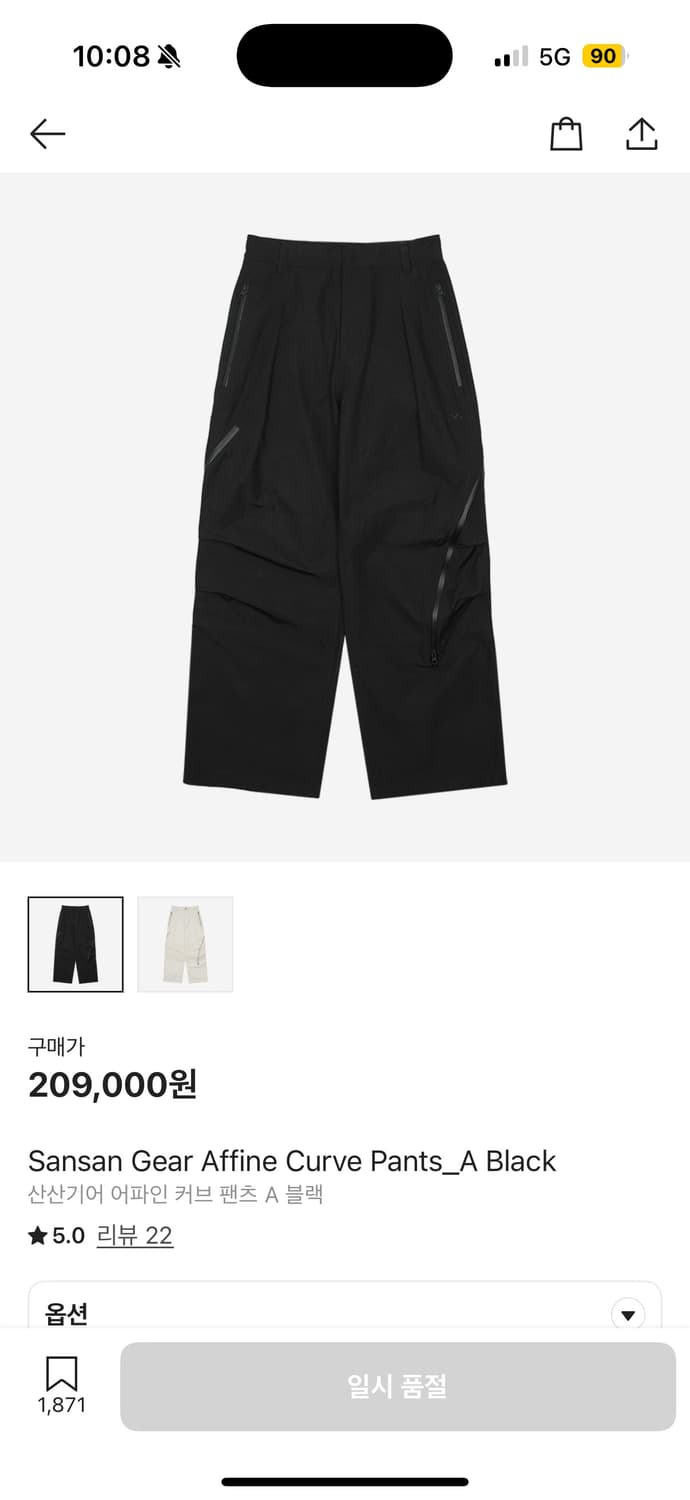The height and width of the screenshot is (1500, 690).
Task: Tap the 일시 품절 button
Action: (398, 1386)
